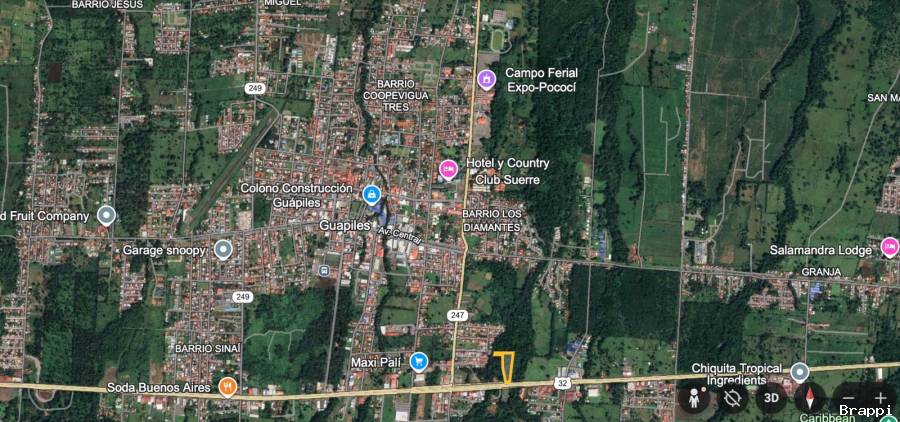Open the Salamandra Lodge pin
This screenshot has height=422, width=900.
pyautogui.click(x=889, y=246)
